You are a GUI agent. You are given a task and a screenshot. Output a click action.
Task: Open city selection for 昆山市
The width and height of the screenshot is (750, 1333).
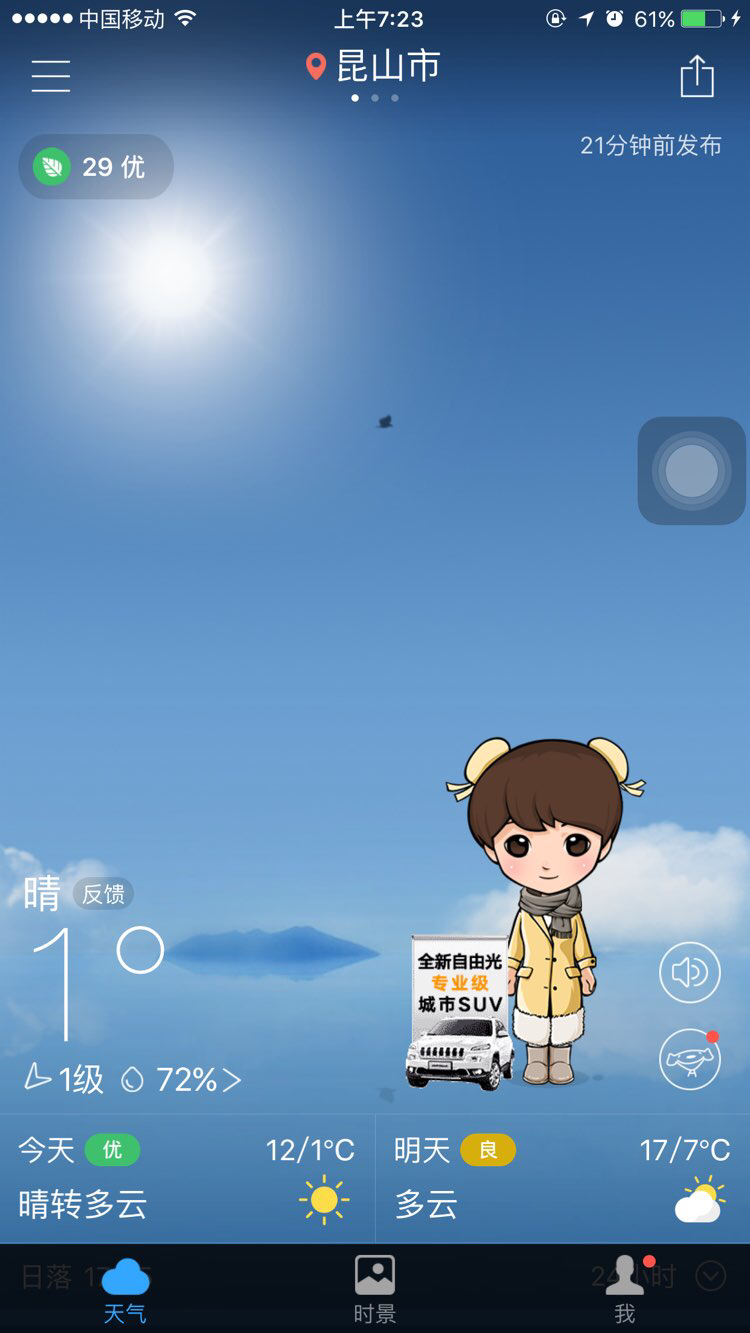coord(373,66)
